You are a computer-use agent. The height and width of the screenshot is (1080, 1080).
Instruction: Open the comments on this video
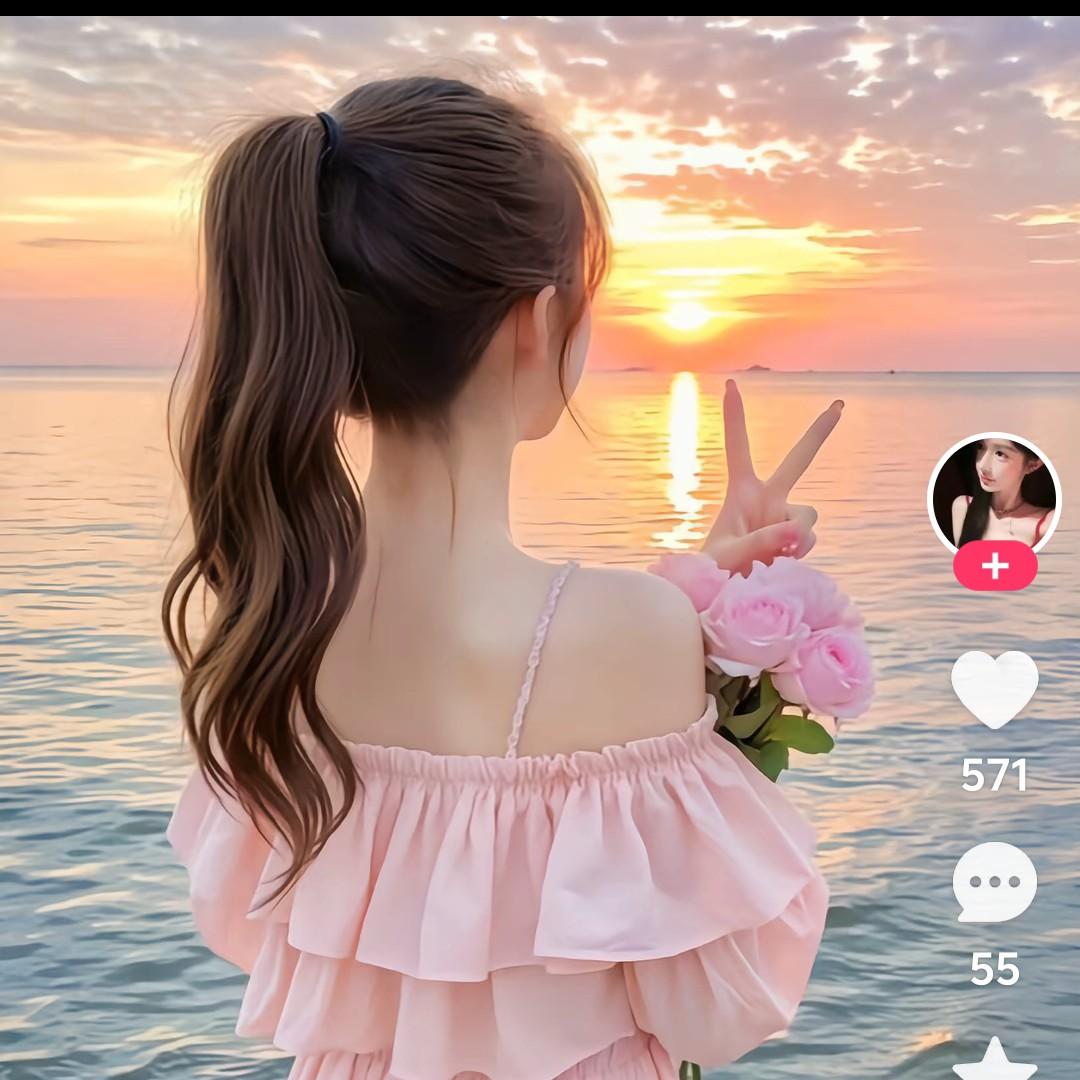995,882
